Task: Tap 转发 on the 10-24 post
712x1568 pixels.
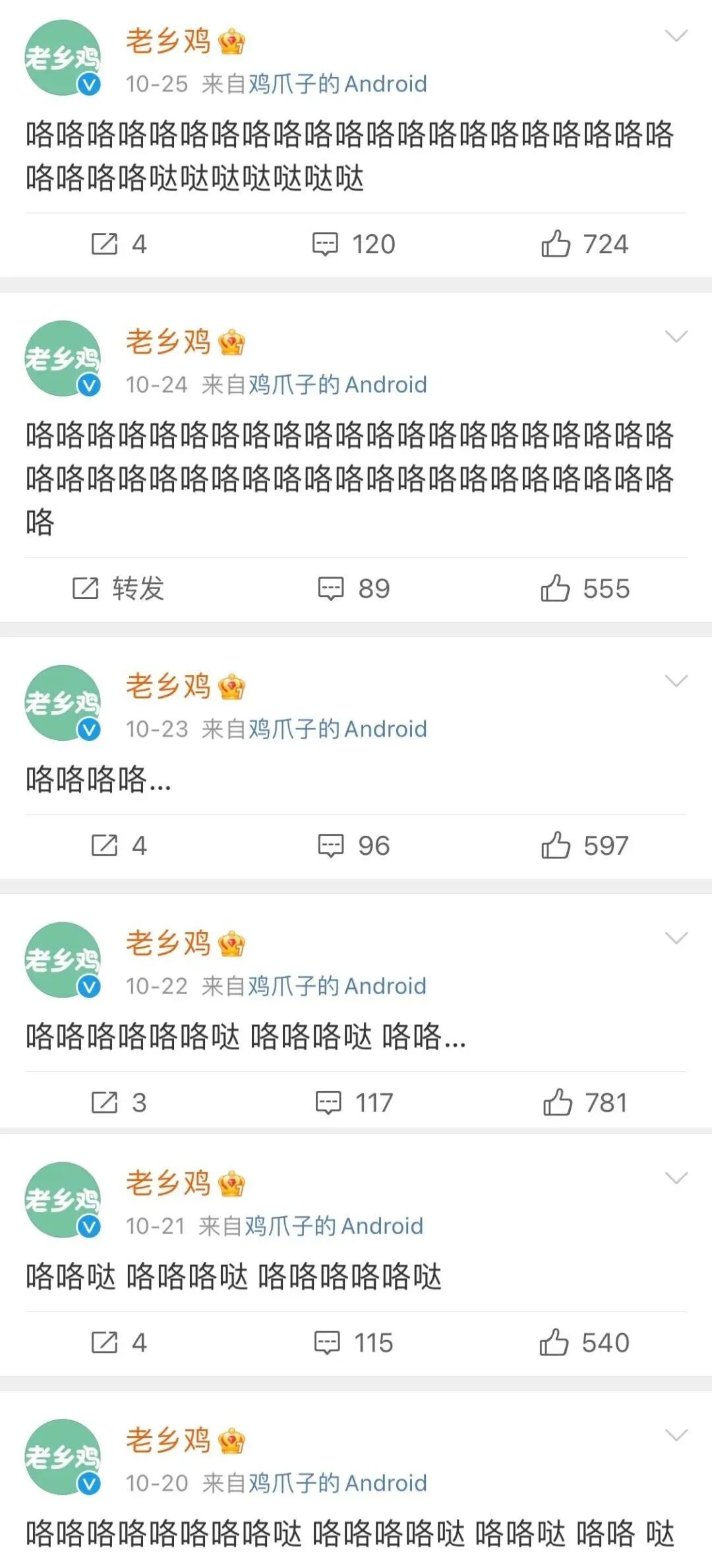Action: tap(119, 588)
